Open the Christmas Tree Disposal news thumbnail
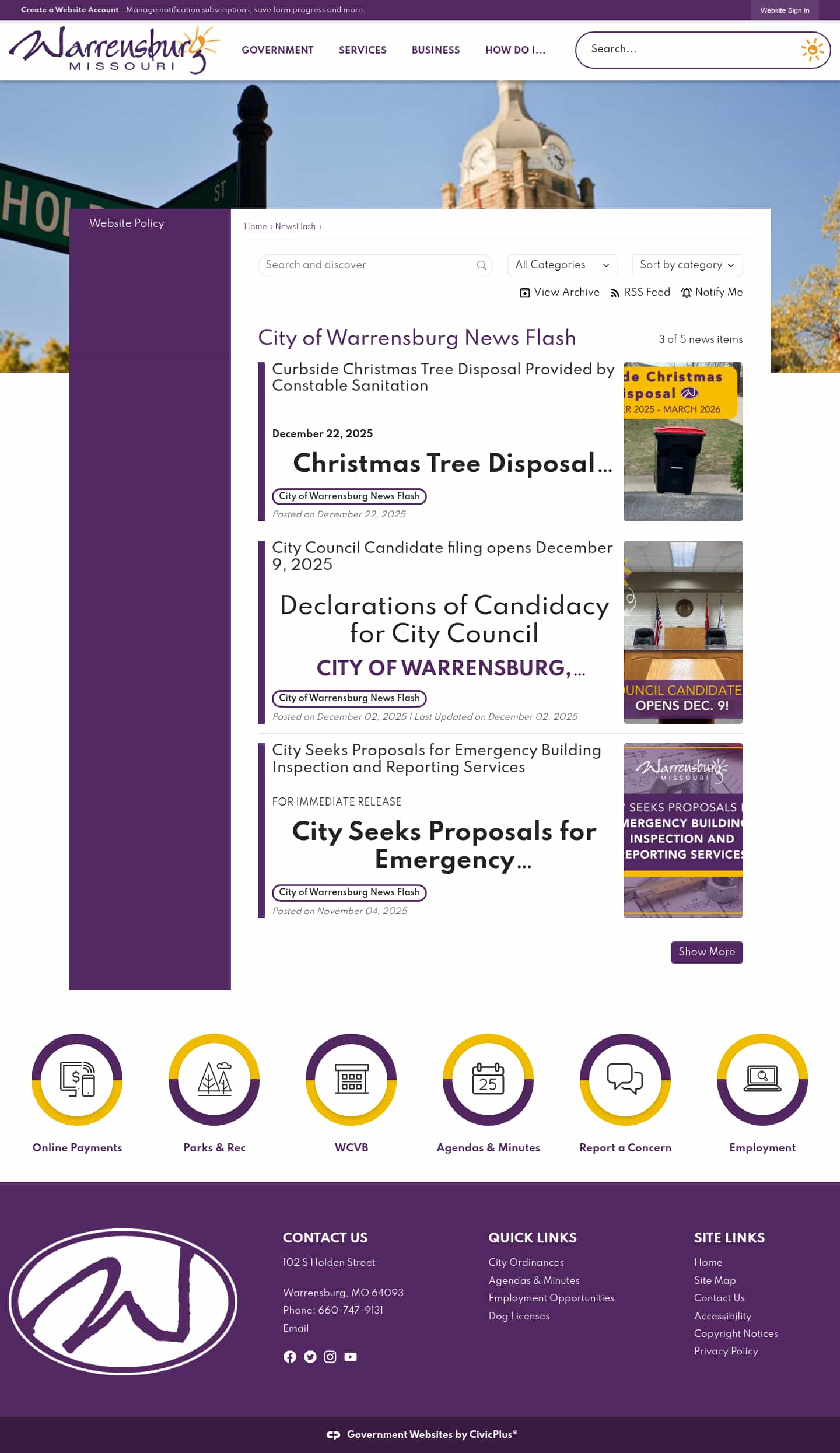The width and height of the screenshot is (840, 1453). (x=683, y=442)
